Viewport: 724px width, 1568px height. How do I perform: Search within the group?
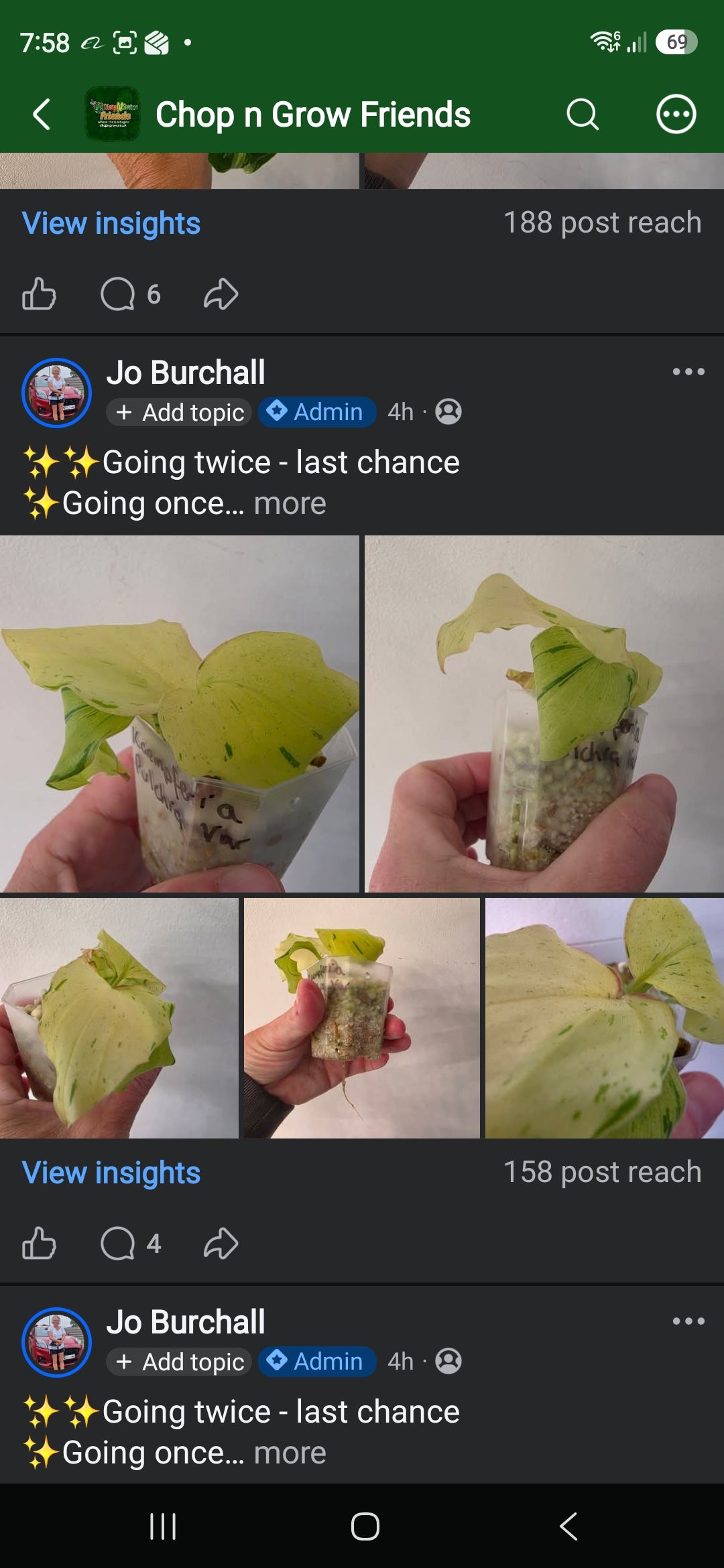tap(583, 114)
